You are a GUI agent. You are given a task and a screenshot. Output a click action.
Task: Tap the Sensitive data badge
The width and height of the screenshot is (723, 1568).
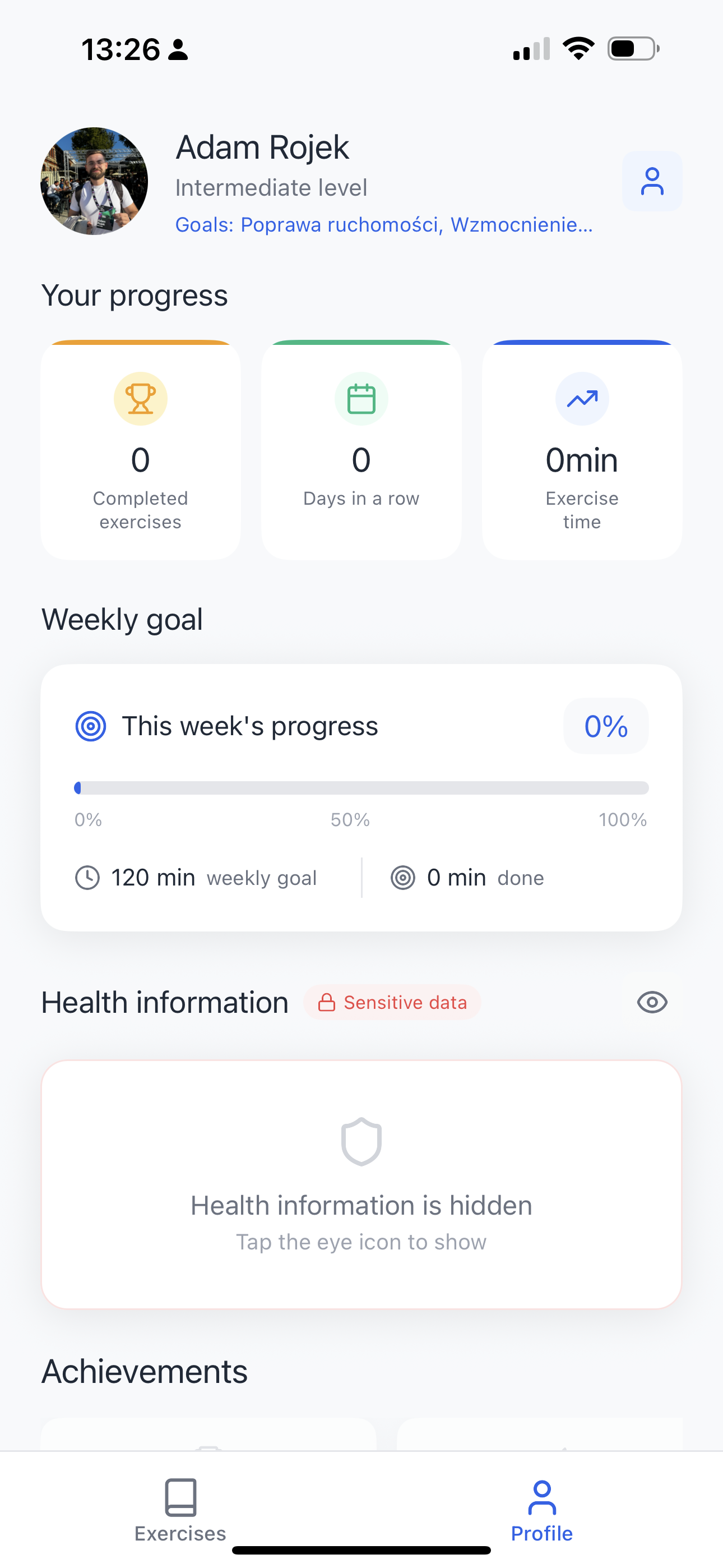(392, 1002)
